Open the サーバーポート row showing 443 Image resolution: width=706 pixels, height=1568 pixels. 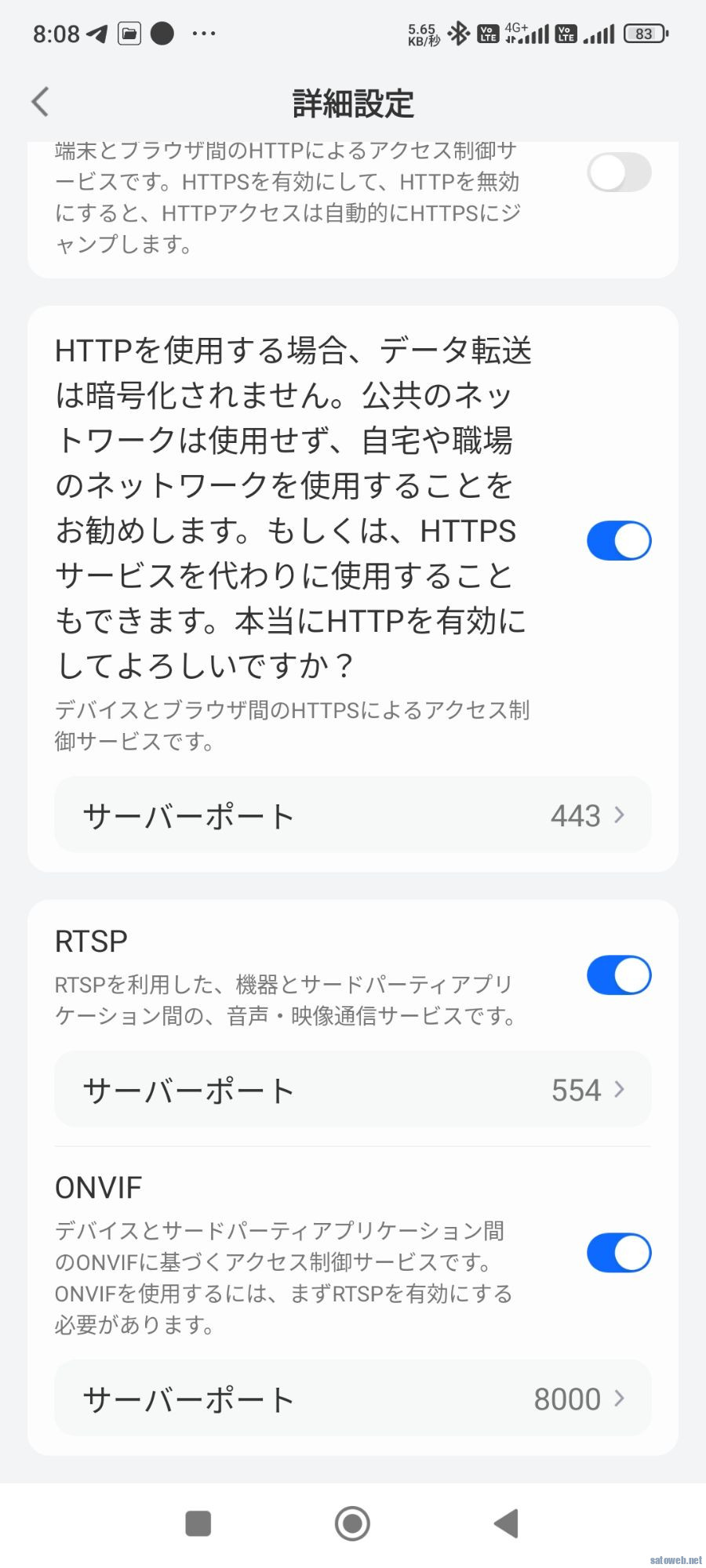[353, 815]
